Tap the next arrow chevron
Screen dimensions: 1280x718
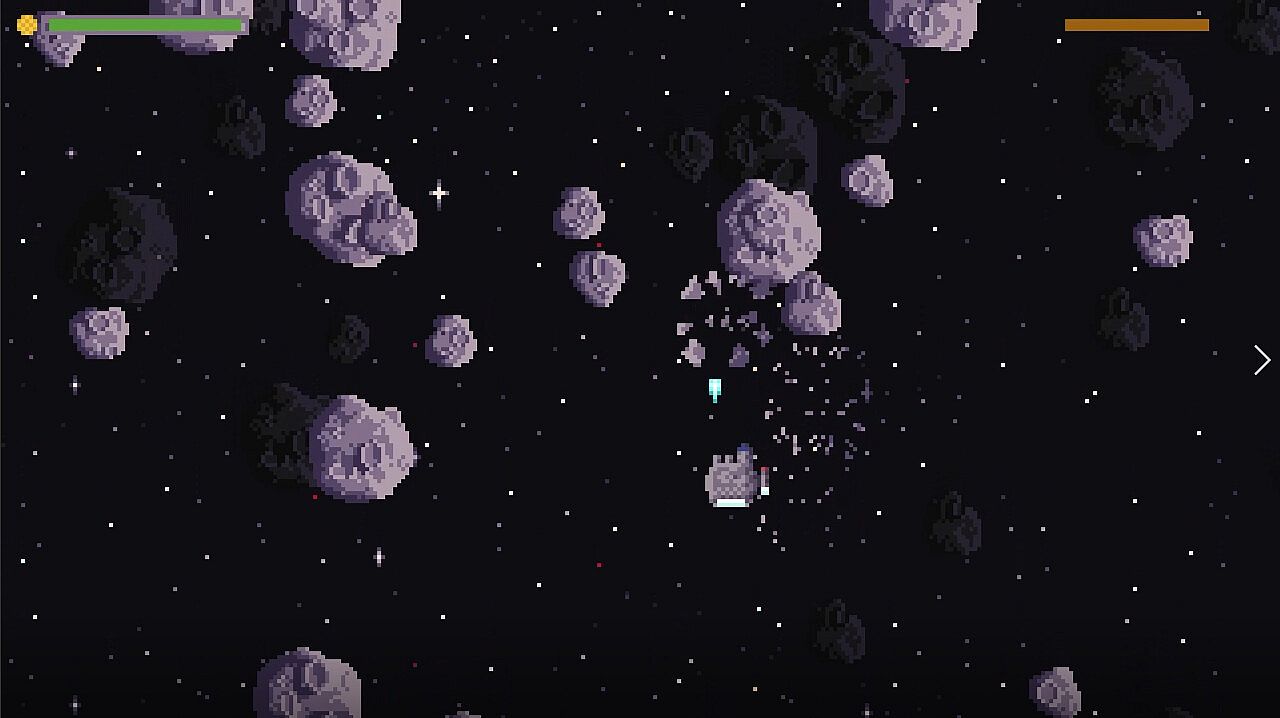click(x=1262, y=360)
